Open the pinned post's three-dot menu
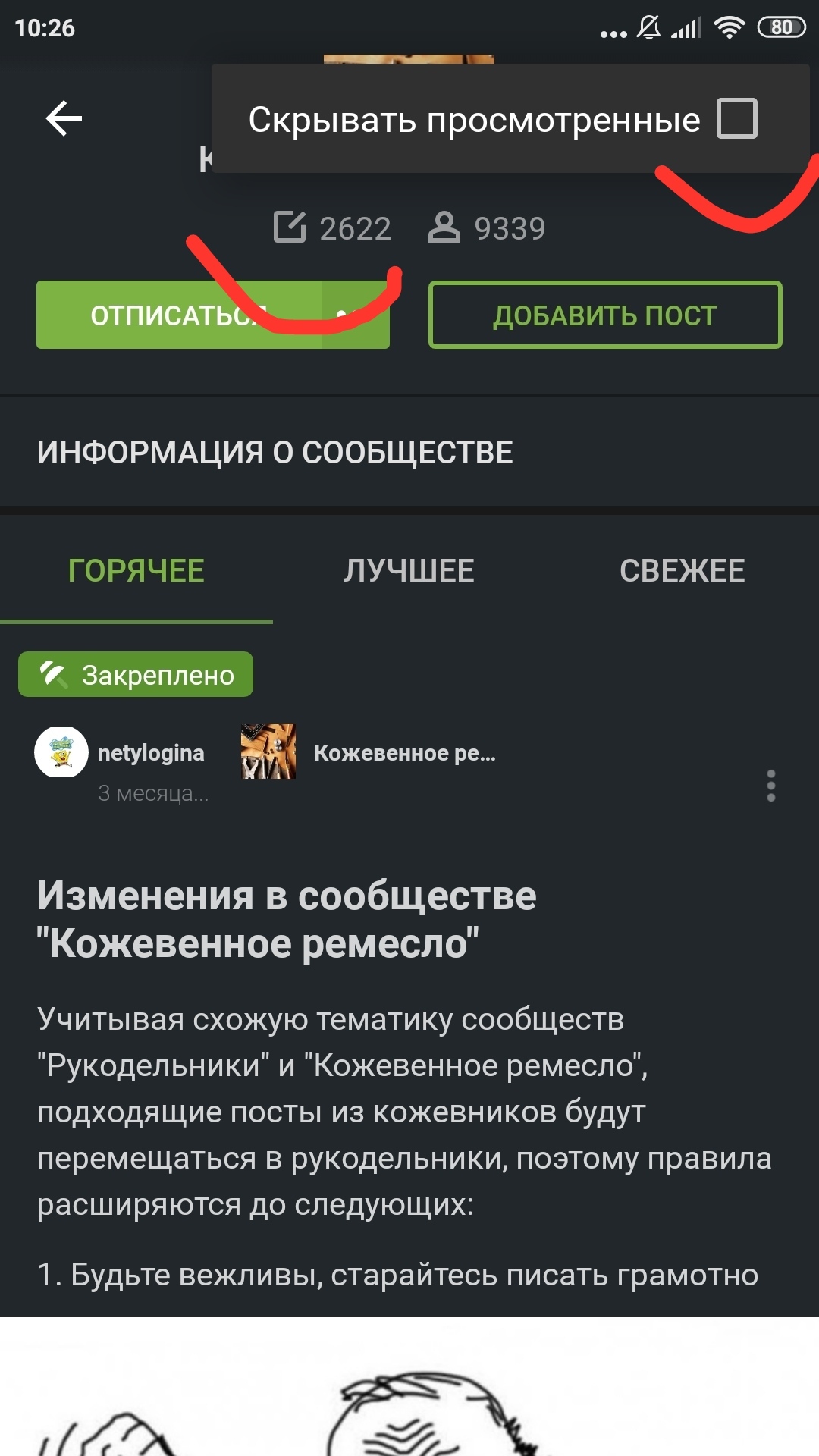819x1456 pixels. click(x=770, y=786)
